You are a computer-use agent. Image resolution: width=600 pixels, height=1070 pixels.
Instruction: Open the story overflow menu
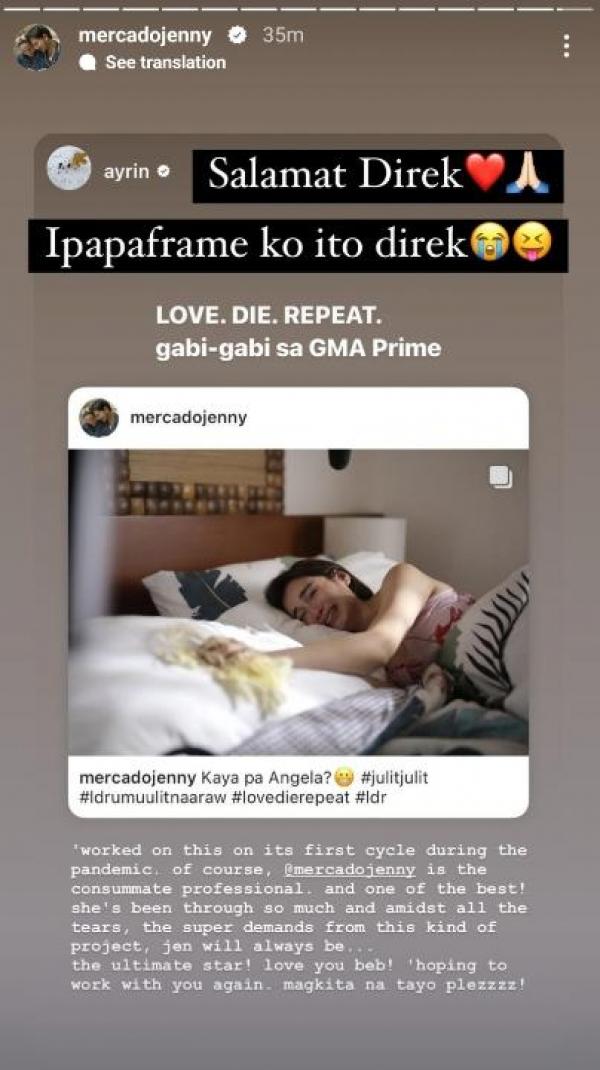point(566,46)
